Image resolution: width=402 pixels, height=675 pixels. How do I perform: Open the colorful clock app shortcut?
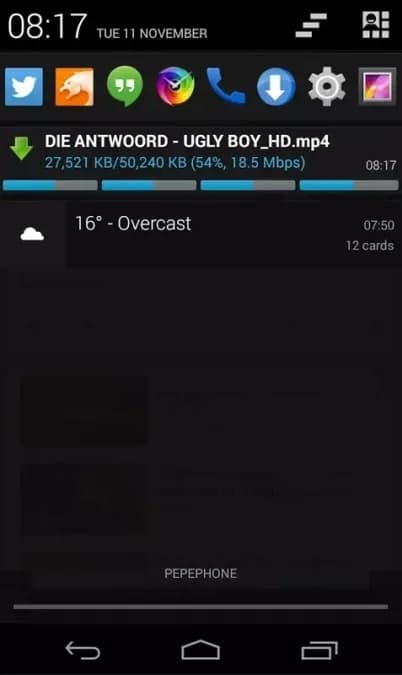(175, 87)
